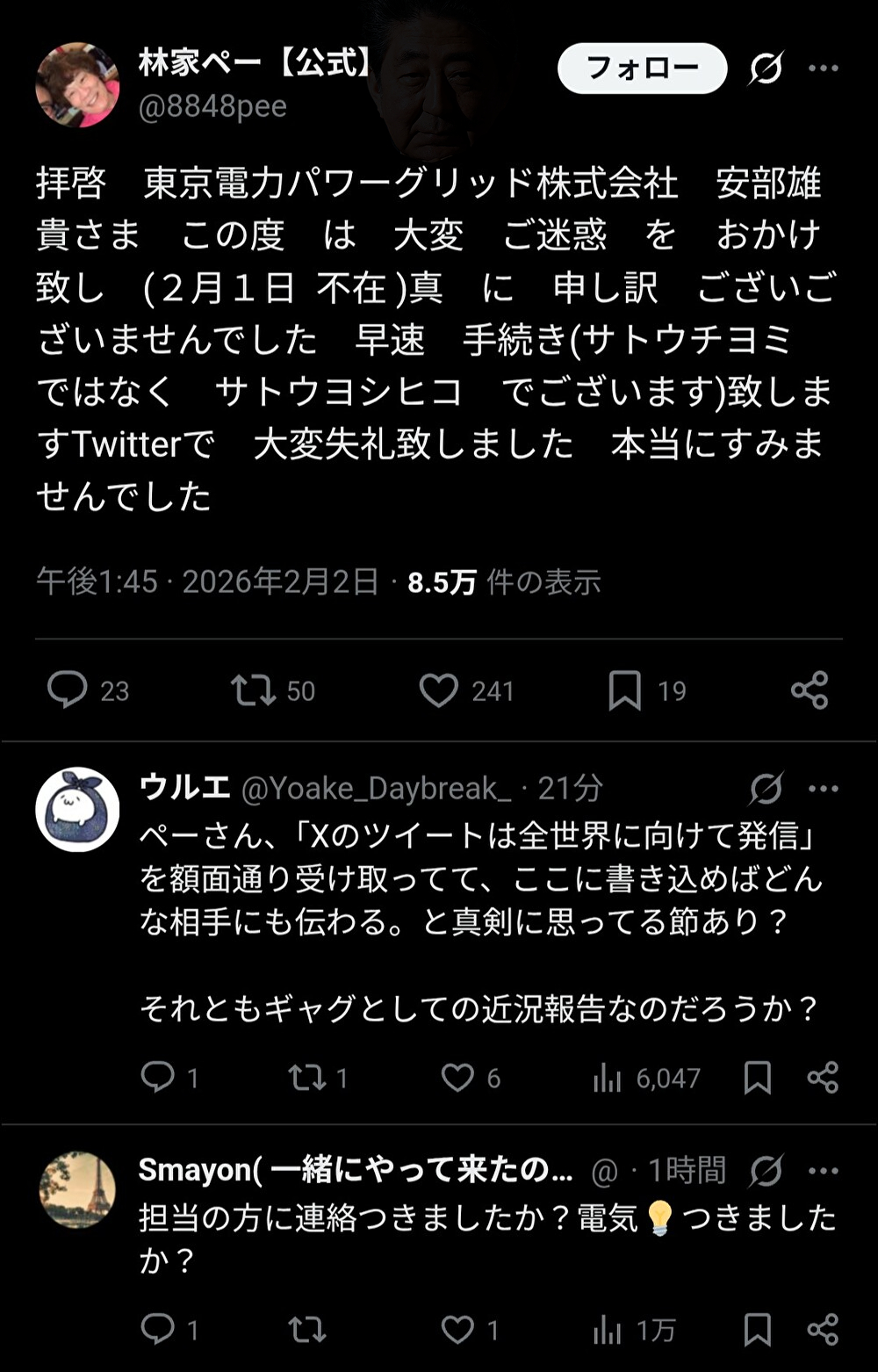The image size is (878, 1372).
Task: Bookmark 林家ペー's main post
Action: pyautogui.click(x=624, y=690)
